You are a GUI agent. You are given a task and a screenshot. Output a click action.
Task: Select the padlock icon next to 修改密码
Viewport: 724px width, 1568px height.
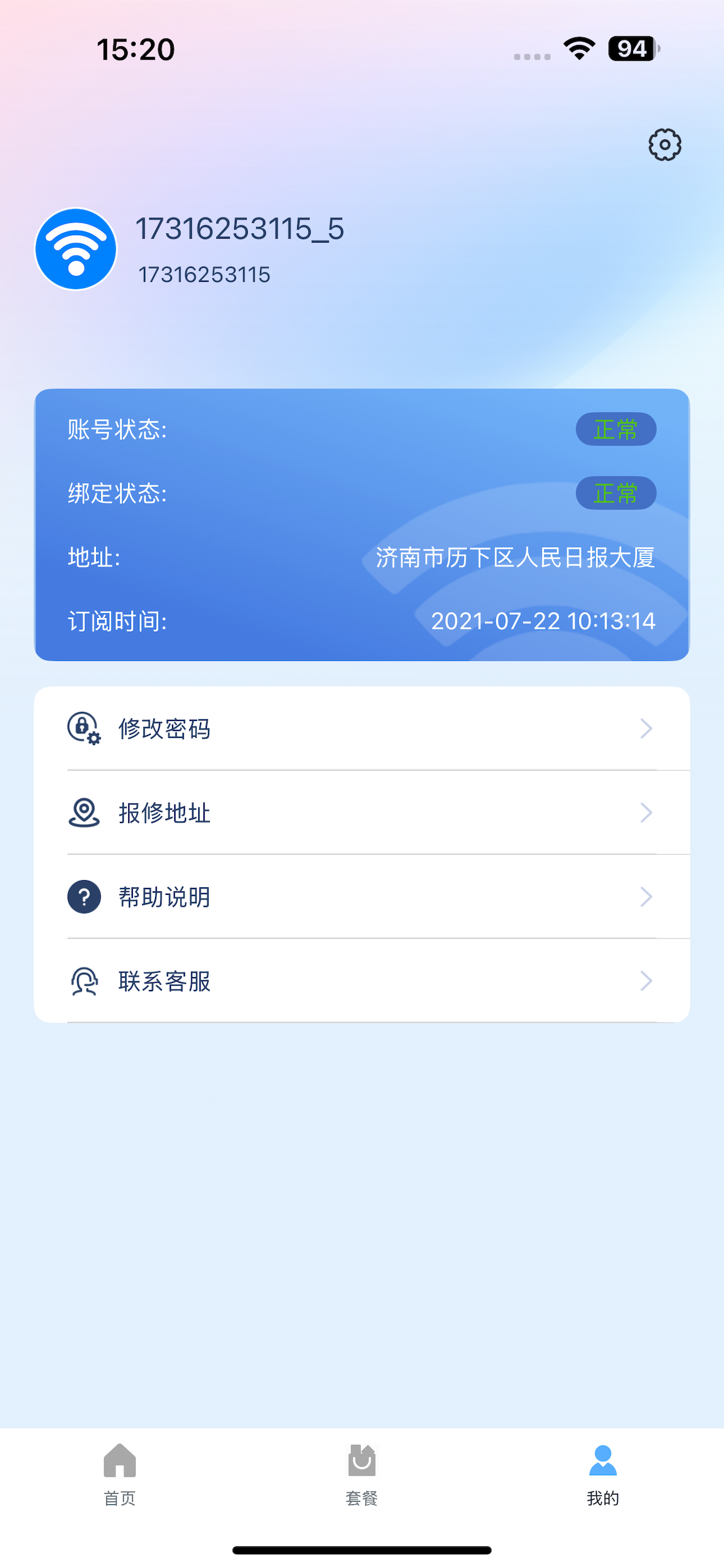click(83, 729)
